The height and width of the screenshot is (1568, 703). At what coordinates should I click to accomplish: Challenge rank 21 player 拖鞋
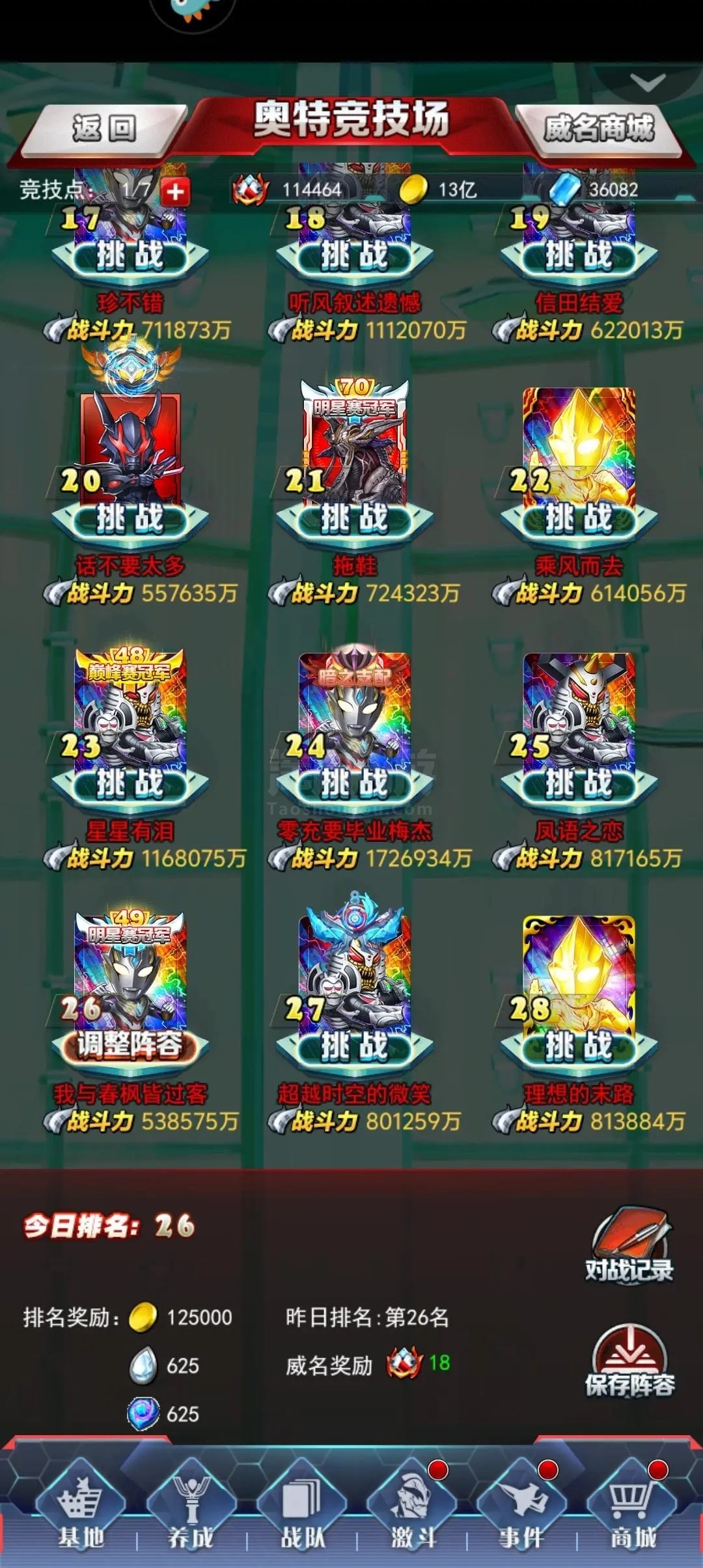coord(354,519)
